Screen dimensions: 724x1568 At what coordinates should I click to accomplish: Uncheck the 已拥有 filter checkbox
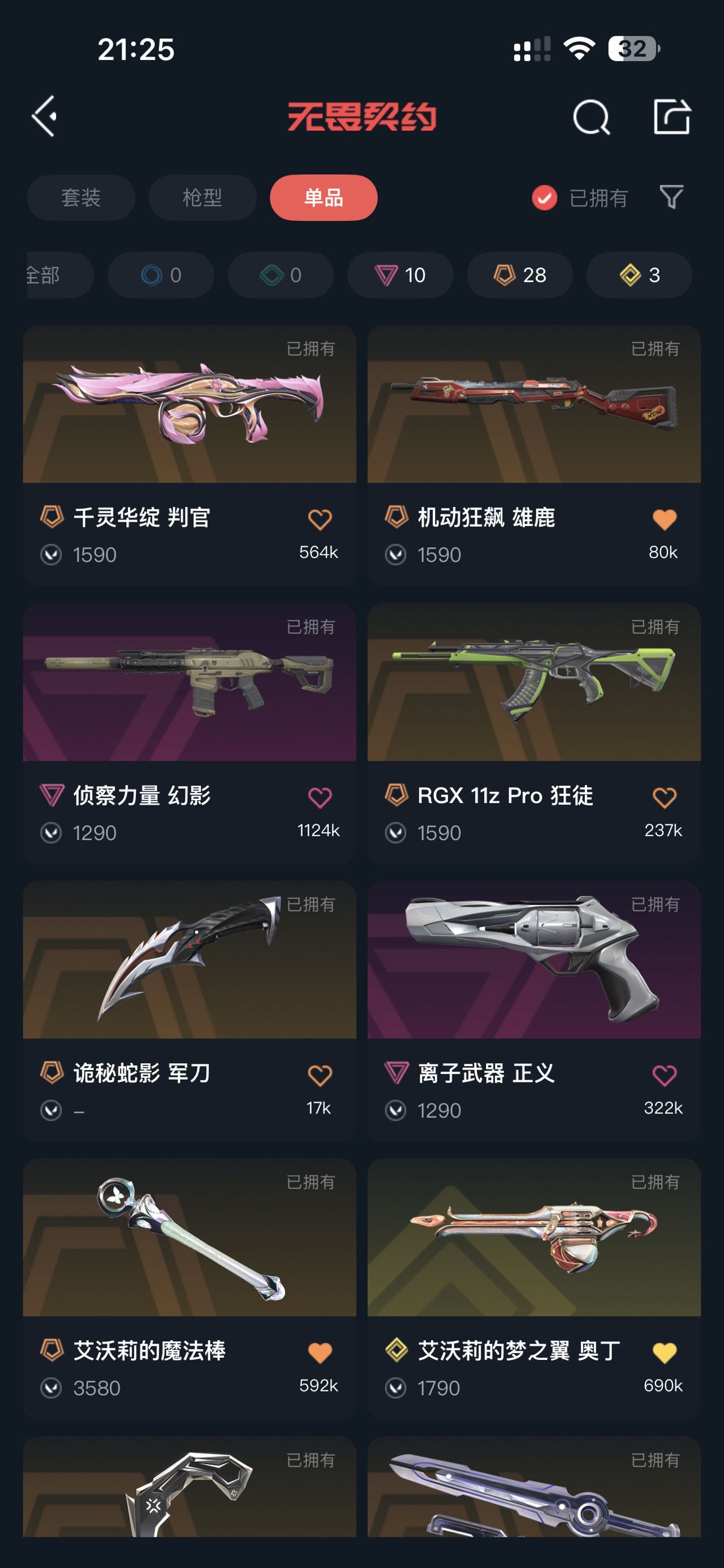pyautogui.click(x=544, y=198)
